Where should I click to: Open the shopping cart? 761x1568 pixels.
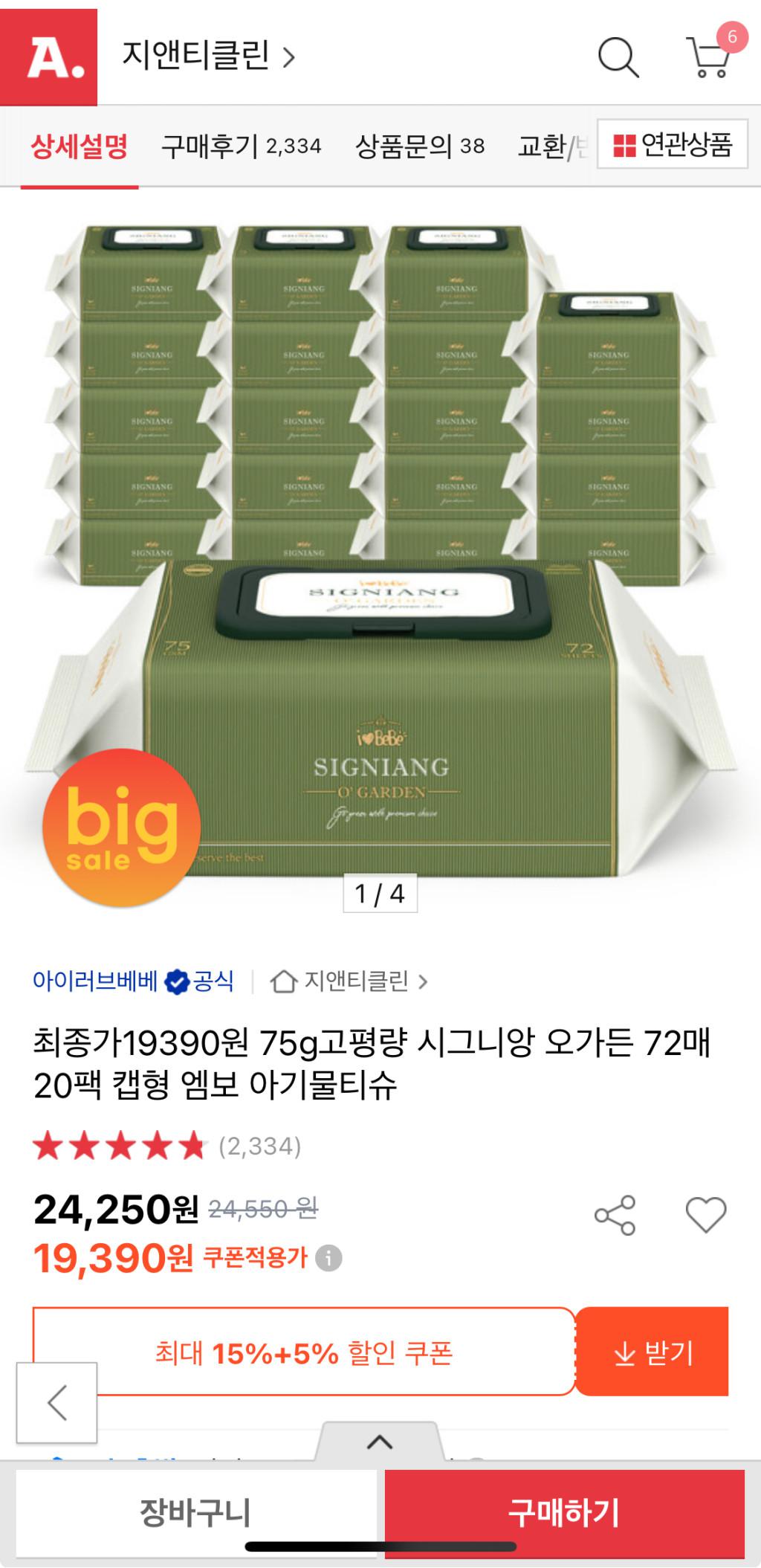(x=709, y=57)
